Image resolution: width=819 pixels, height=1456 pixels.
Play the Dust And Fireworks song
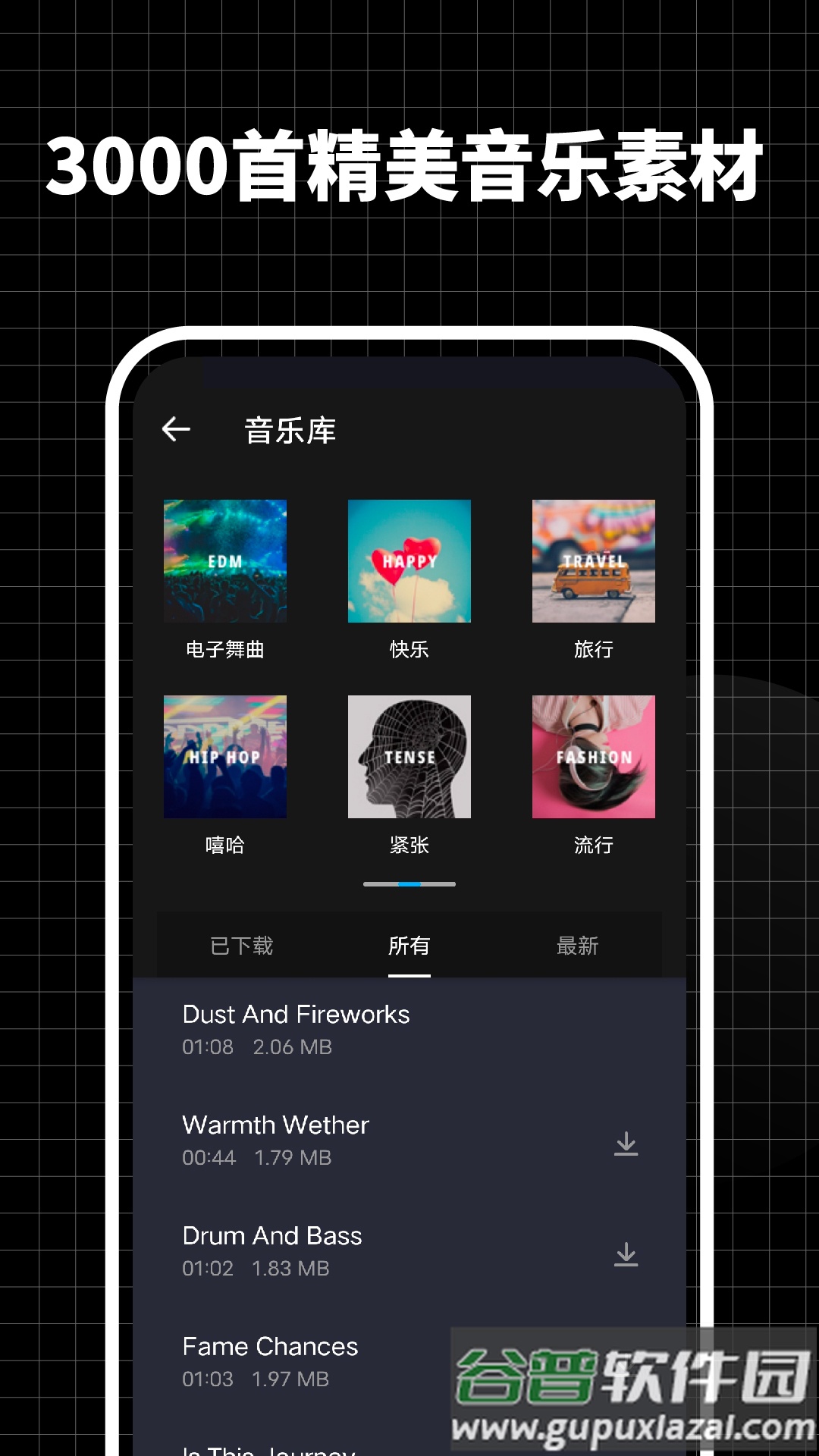[x=296, y=1015]
